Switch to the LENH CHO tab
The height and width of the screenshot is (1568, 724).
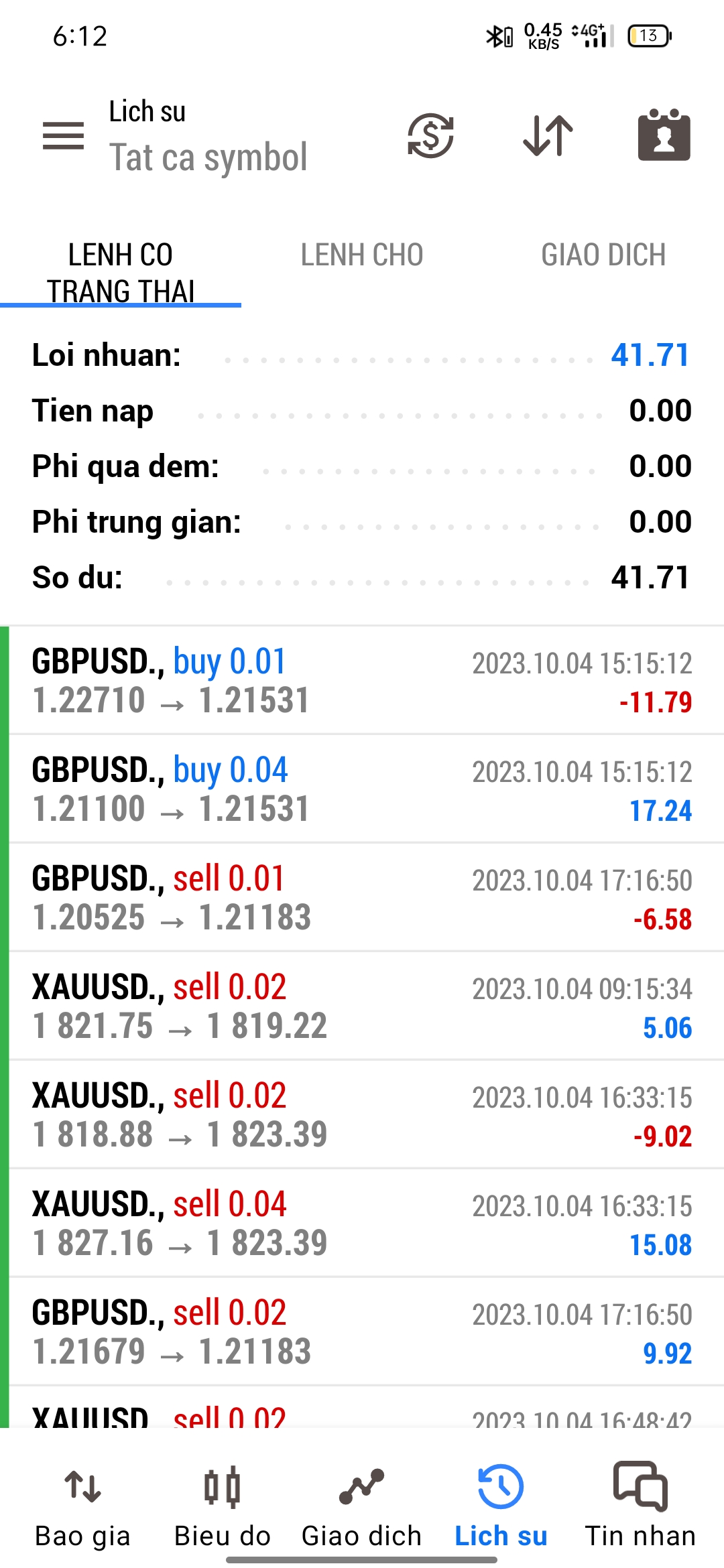362,255
